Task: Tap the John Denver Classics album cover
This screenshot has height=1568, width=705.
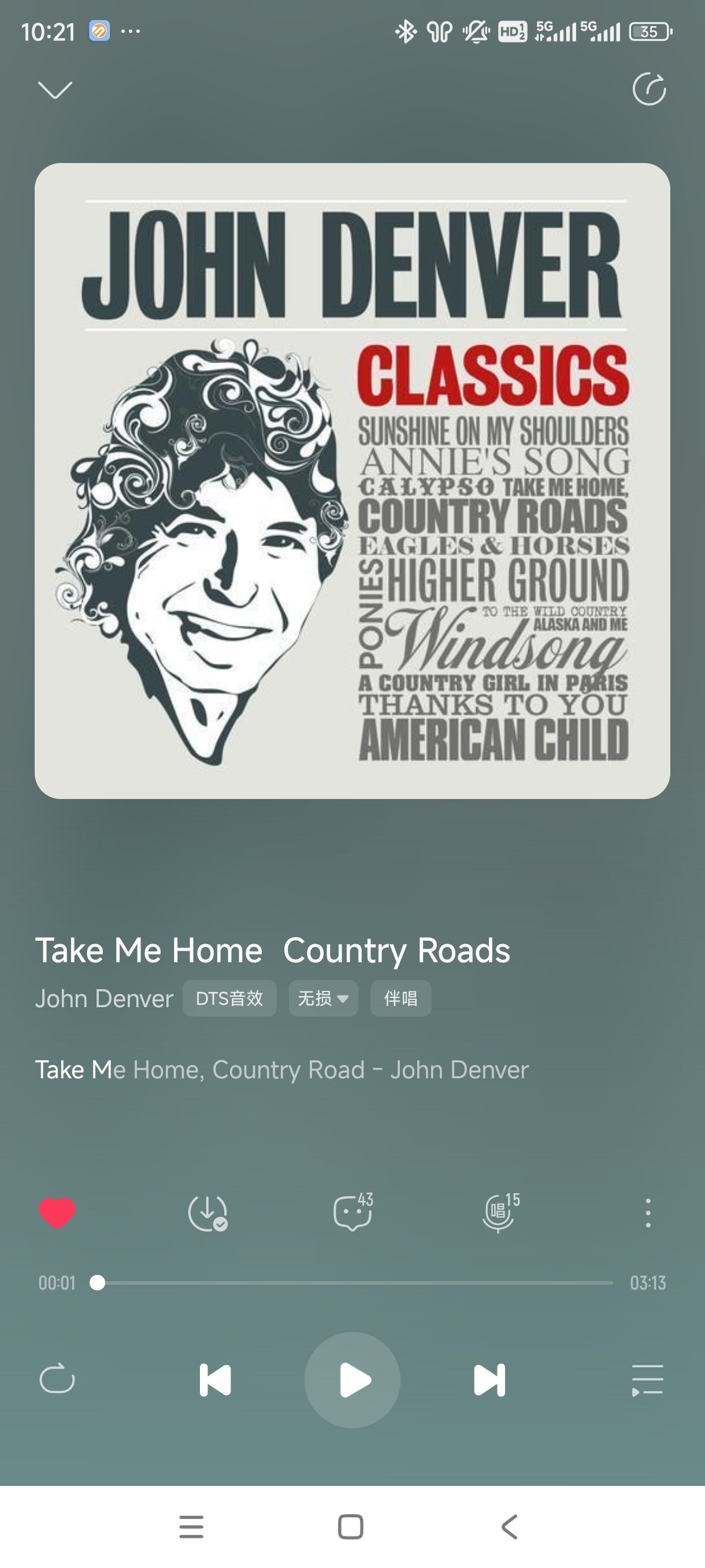Action: pos(352,481)
